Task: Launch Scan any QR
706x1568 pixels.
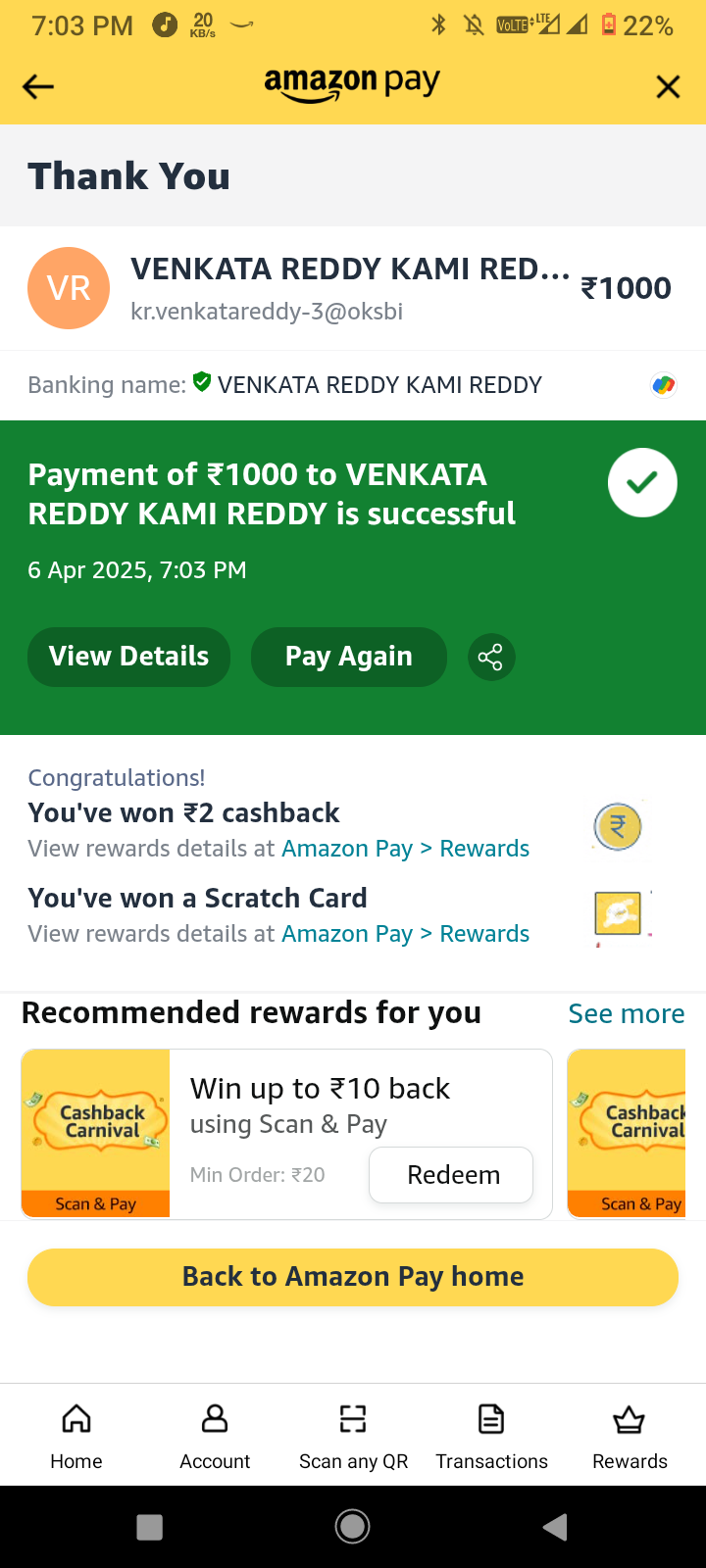Action: coord(353,1436)
